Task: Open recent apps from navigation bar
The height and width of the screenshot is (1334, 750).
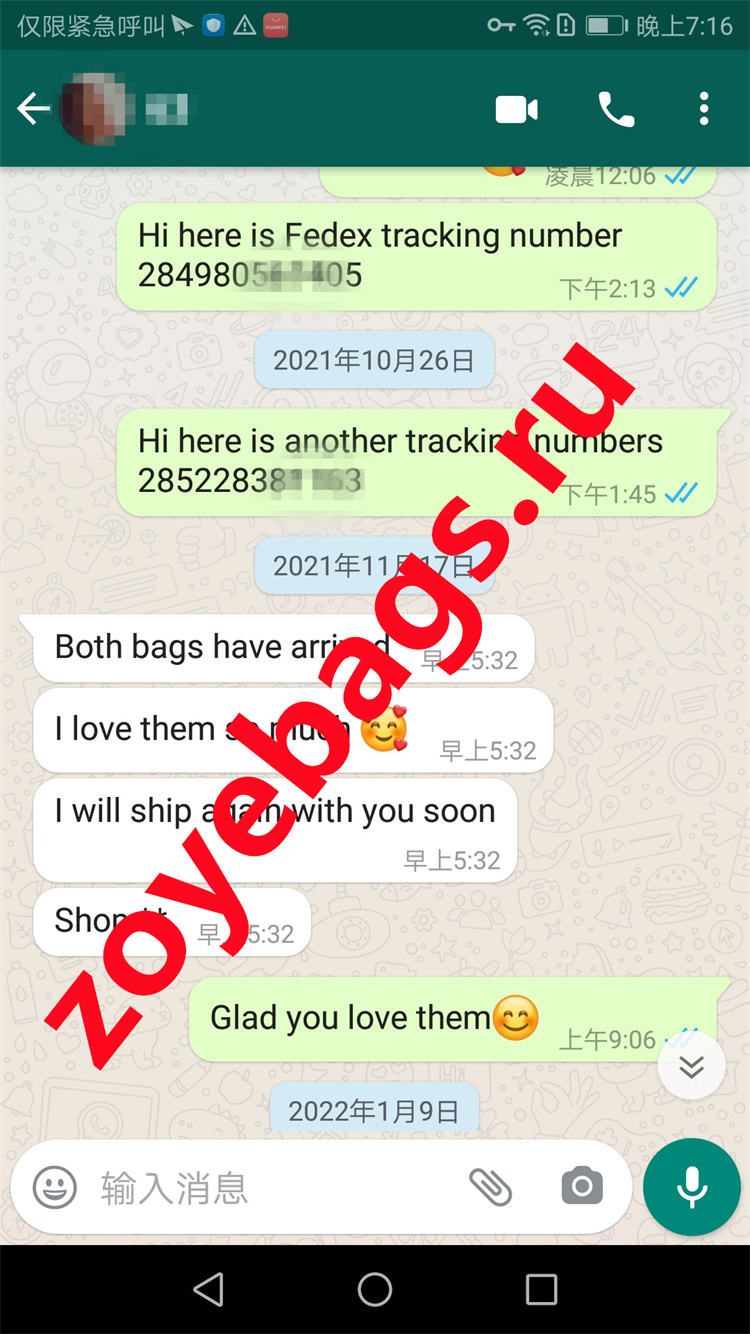Action: [x=541, y=1290]
